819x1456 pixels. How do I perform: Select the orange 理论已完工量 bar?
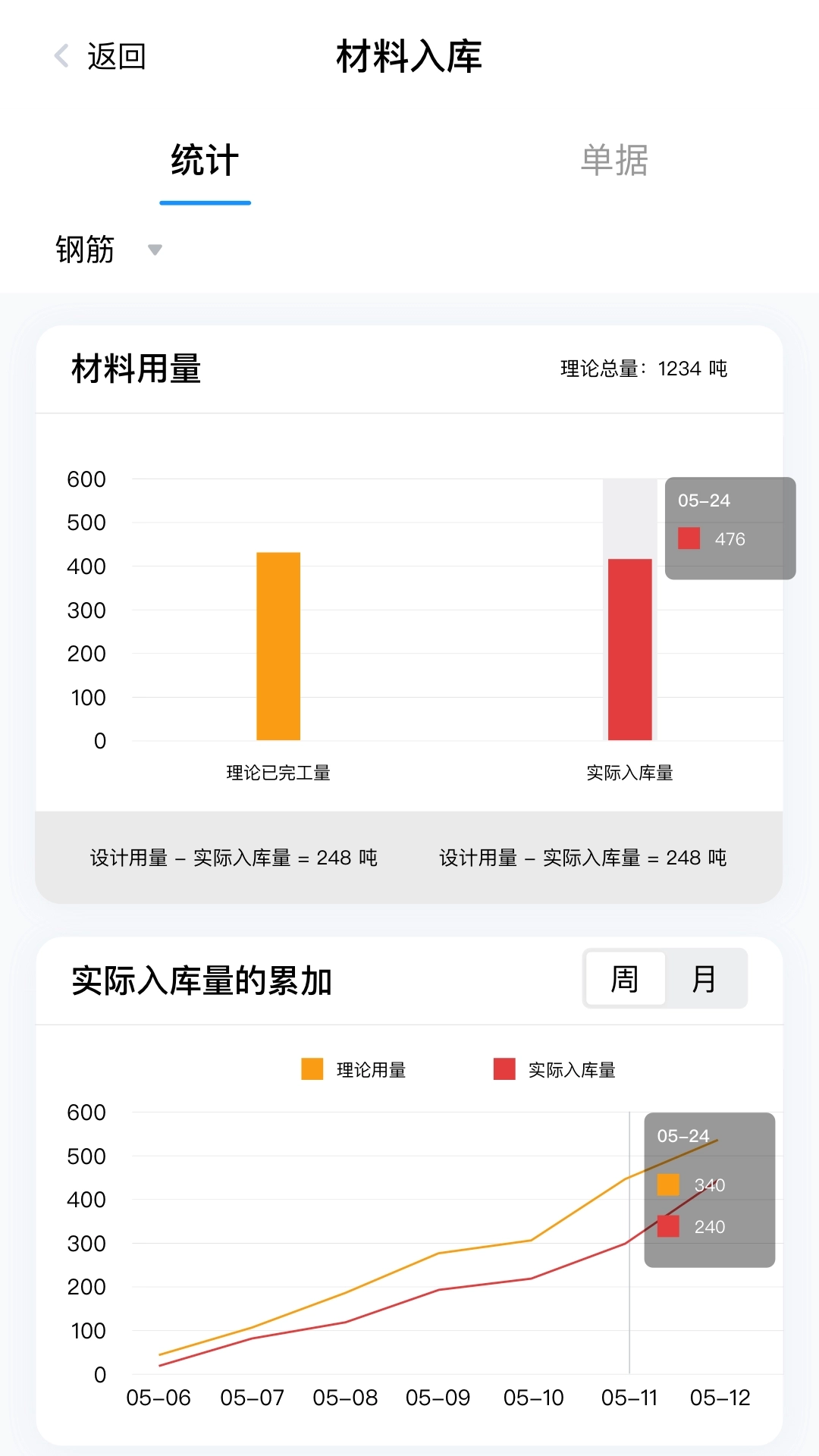click(x=278, y=645)
